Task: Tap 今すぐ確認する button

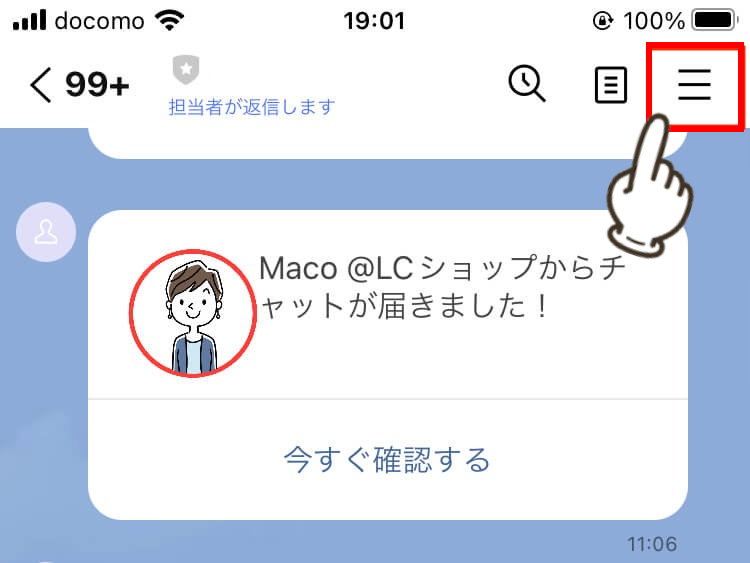Action: [x=387, y=460]
